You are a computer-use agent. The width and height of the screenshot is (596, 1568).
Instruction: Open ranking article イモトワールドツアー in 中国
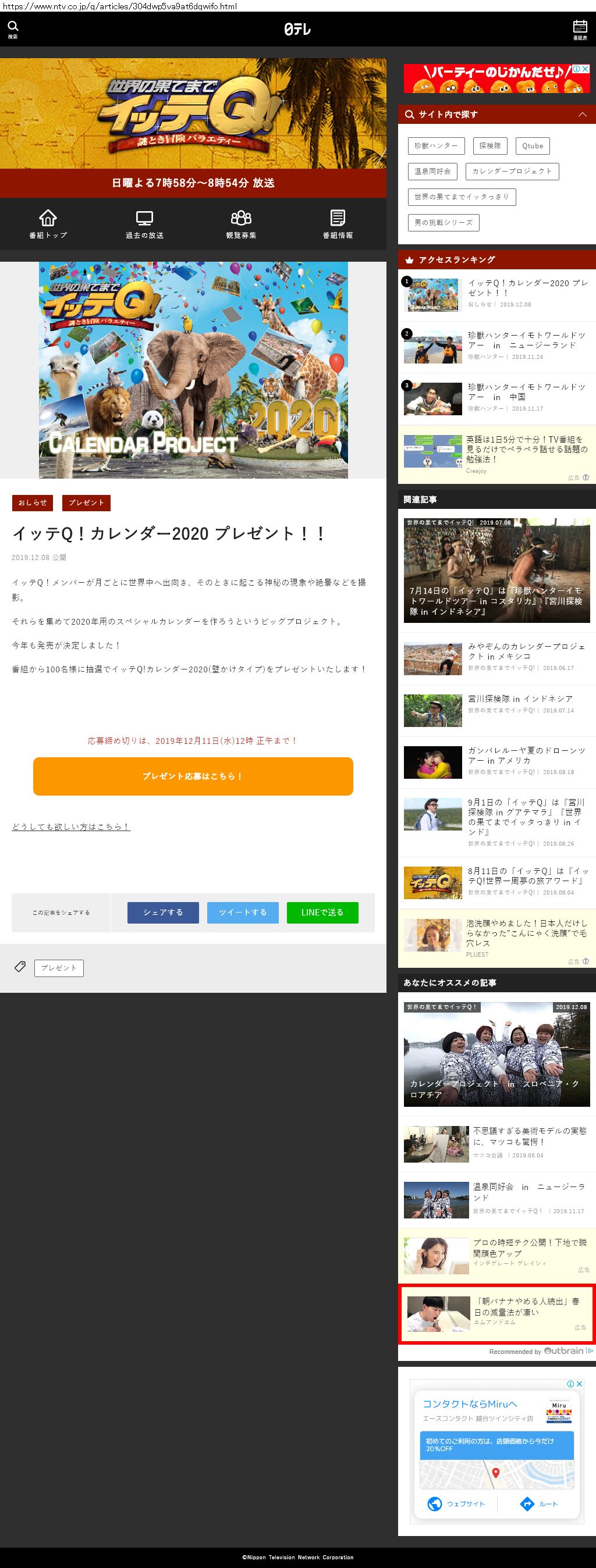tap(526, 392)
